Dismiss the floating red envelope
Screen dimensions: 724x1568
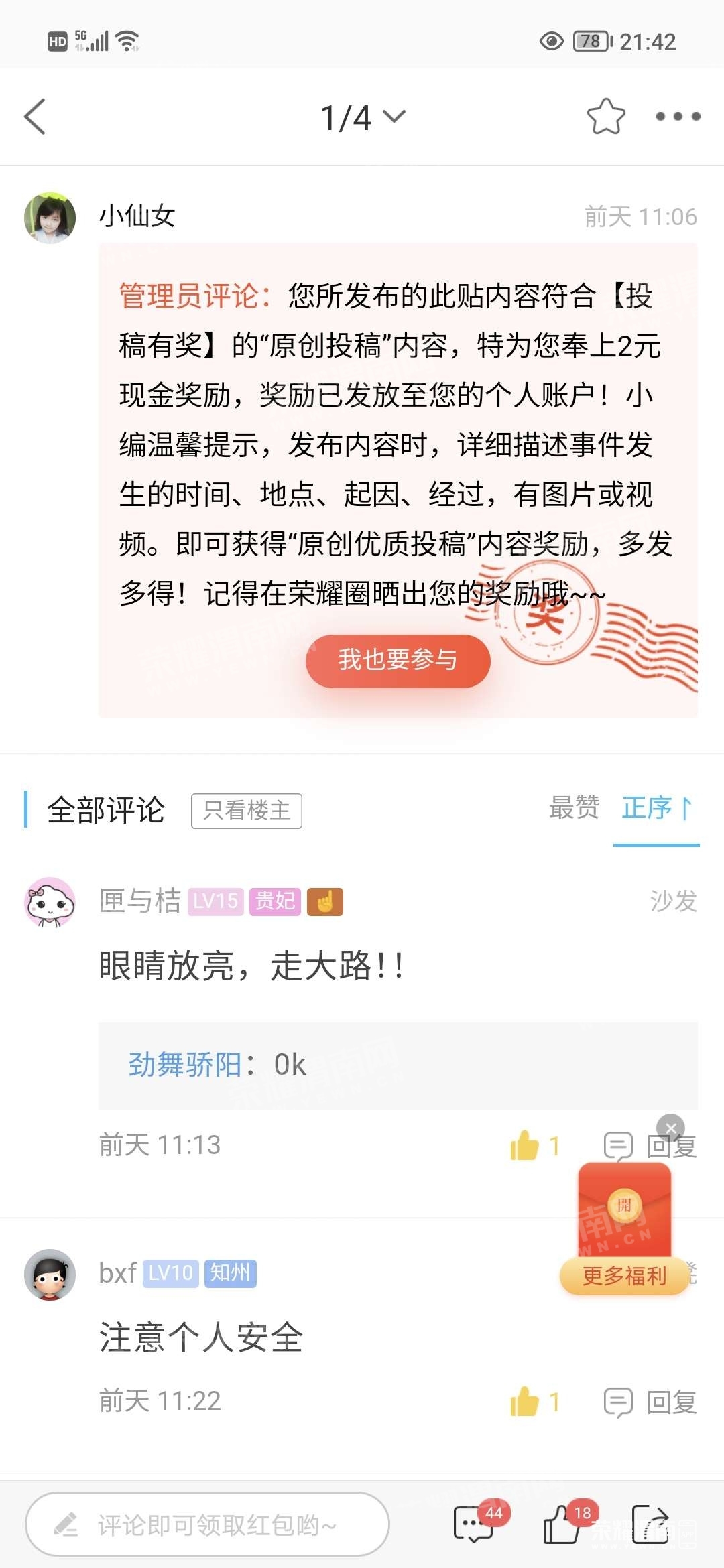click(670, 1128)
